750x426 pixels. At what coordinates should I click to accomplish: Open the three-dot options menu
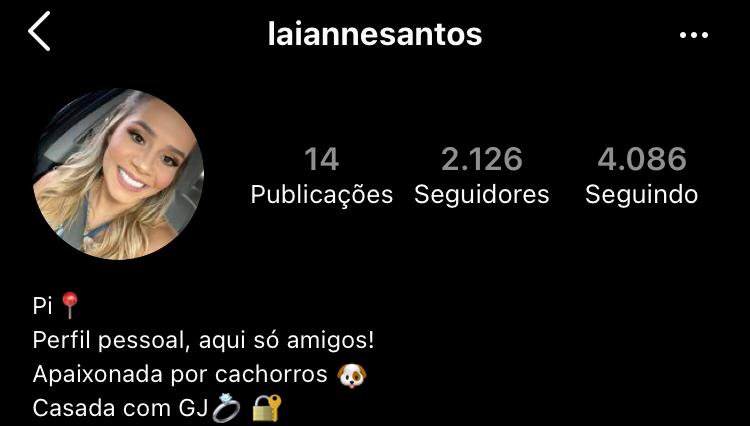[693, 35]
